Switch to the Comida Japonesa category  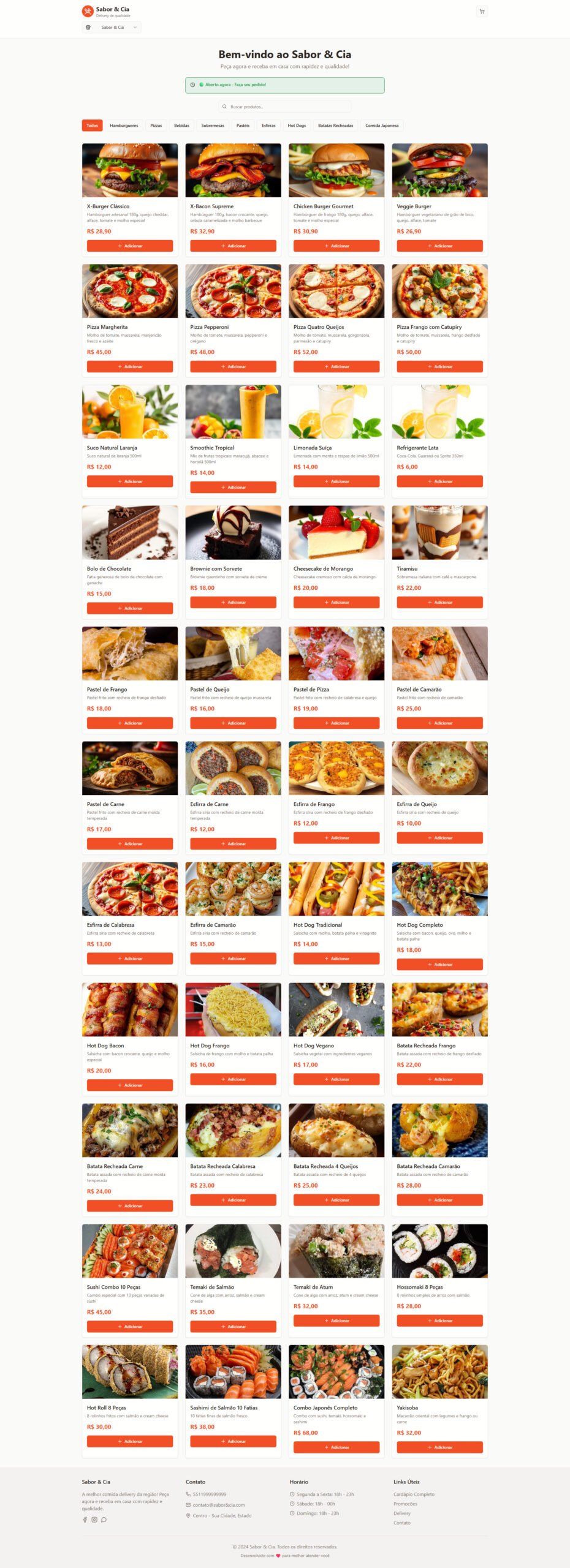click(382, 126)
